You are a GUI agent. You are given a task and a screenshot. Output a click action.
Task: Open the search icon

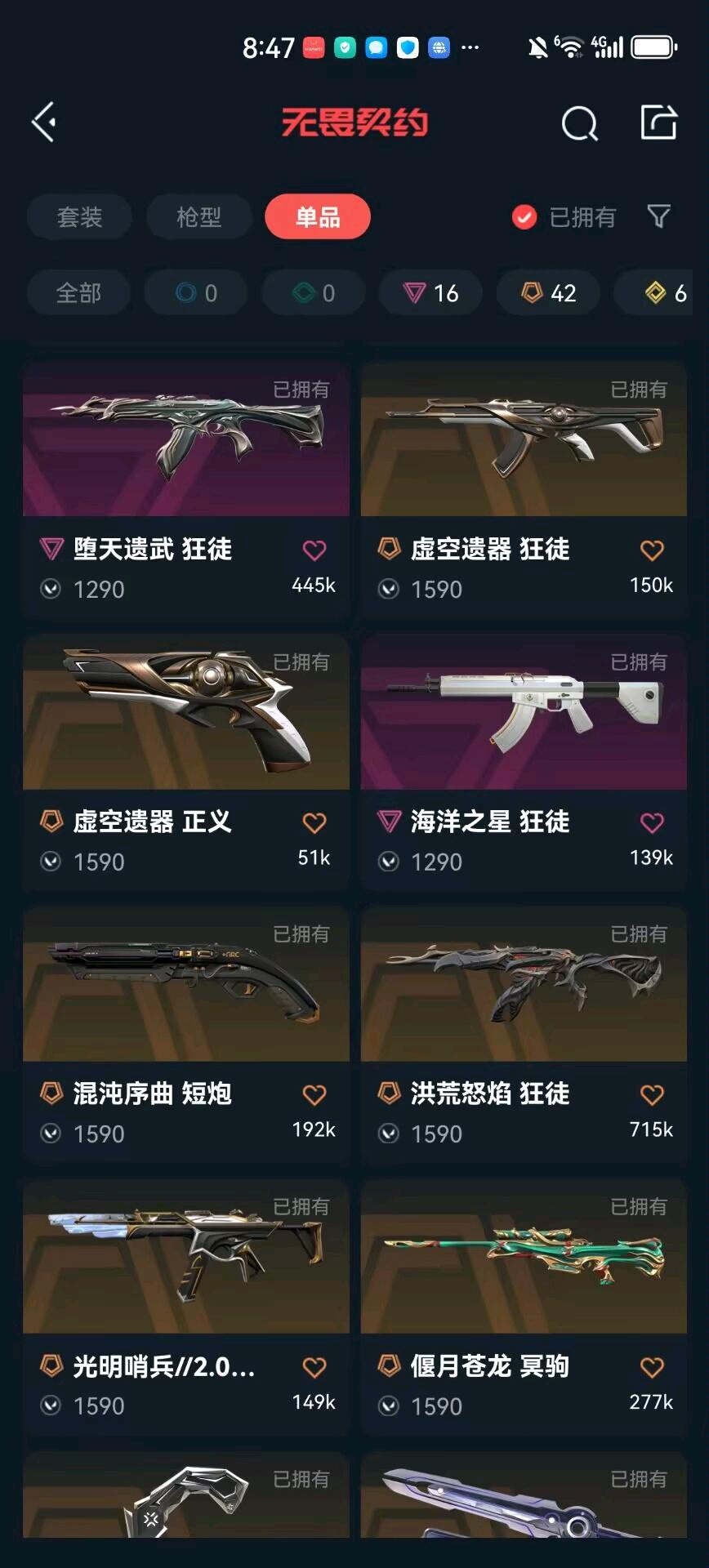[x=579, y=123]
